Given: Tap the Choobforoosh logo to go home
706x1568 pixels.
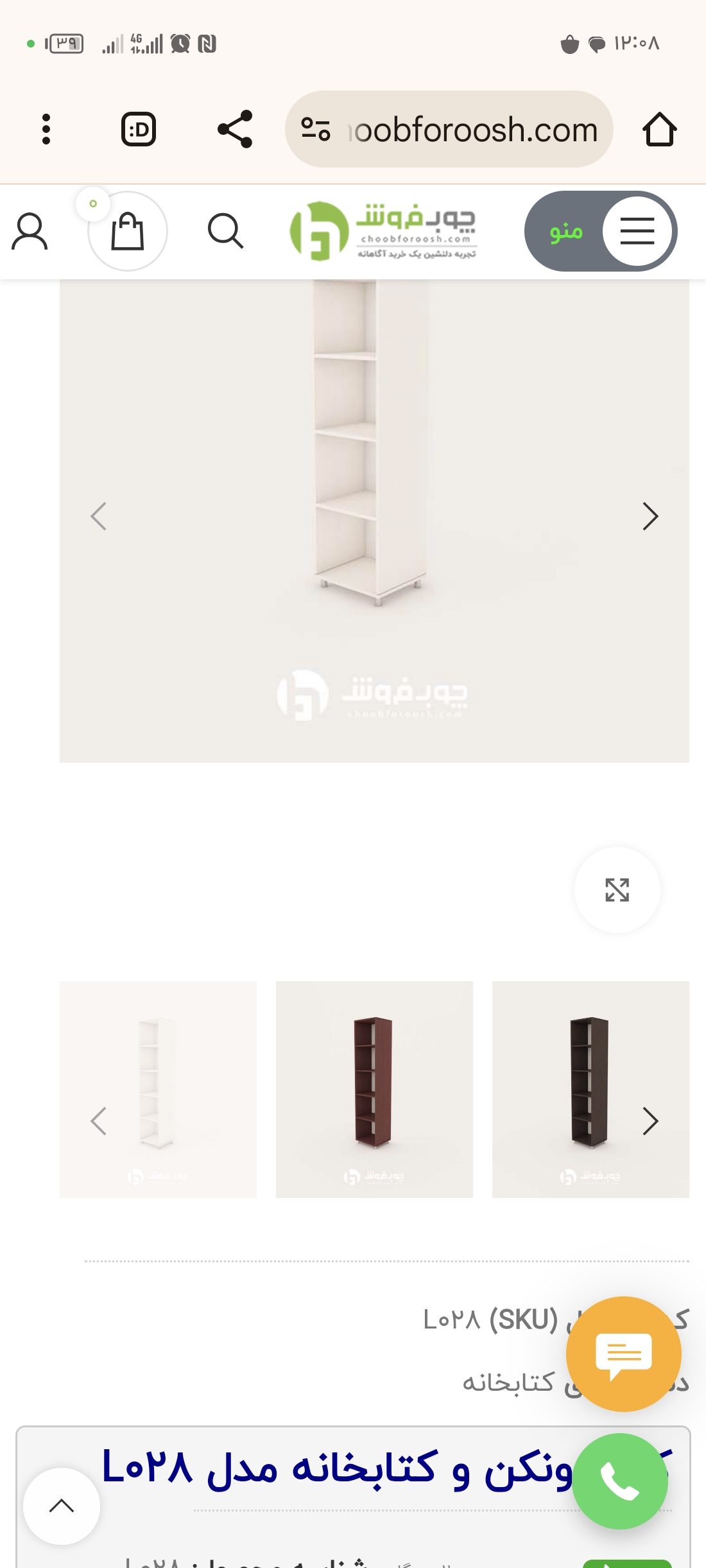Looking at the screenshot, I should 383,231.
